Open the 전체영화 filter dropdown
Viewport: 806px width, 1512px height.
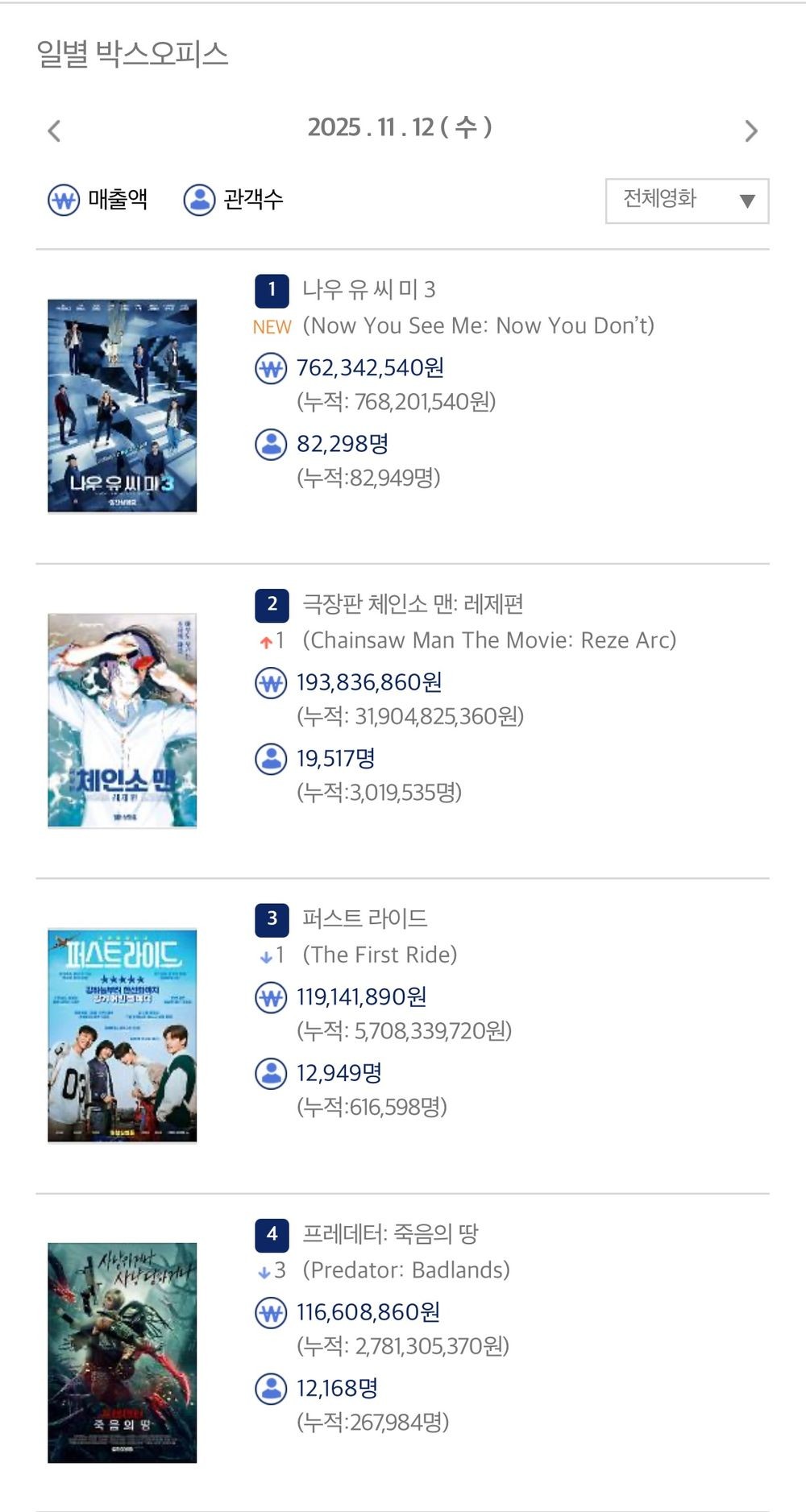[688, 201]
